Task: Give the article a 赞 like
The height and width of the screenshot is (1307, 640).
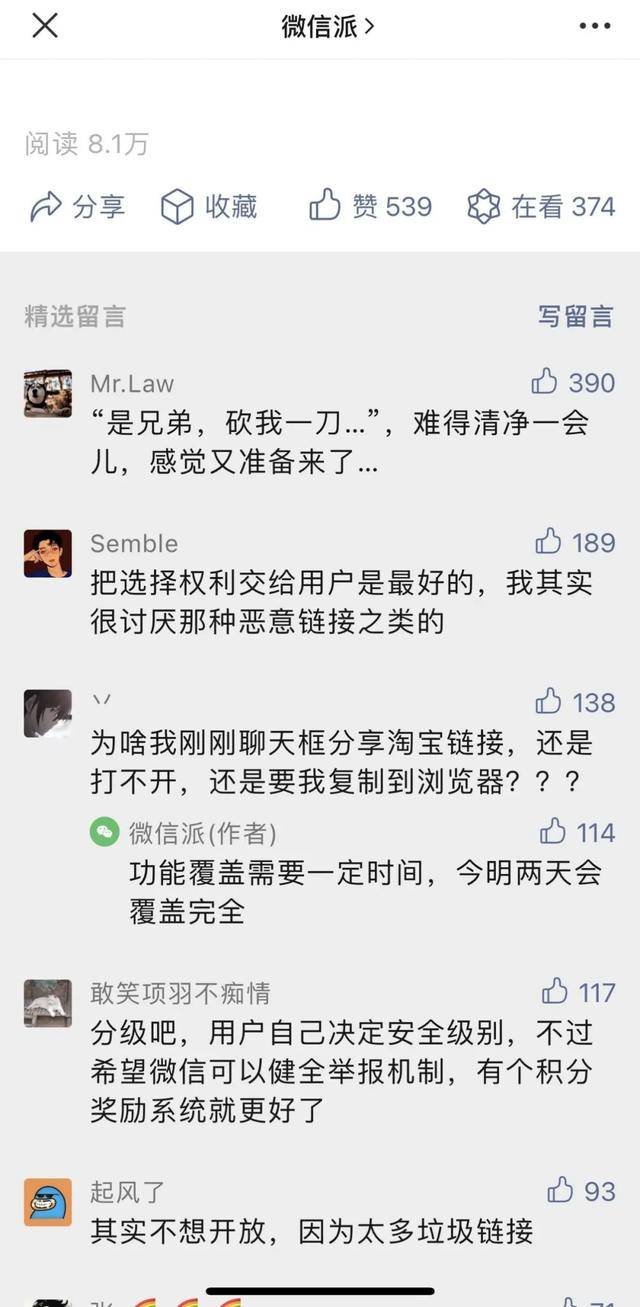Action: 370,207
